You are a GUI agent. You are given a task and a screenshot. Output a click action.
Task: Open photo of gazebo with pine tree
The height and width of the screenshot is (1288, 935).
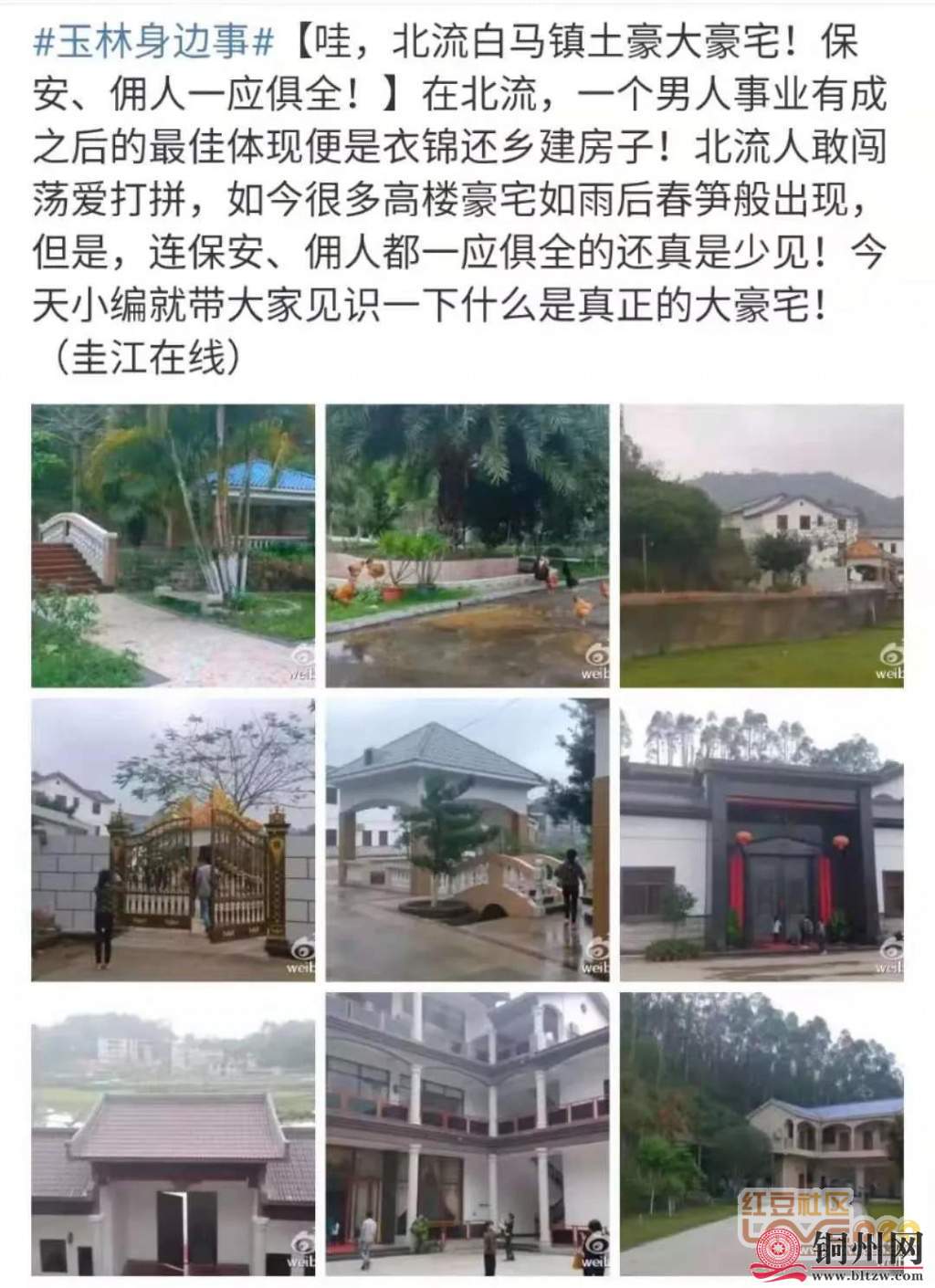click(467, 841)
